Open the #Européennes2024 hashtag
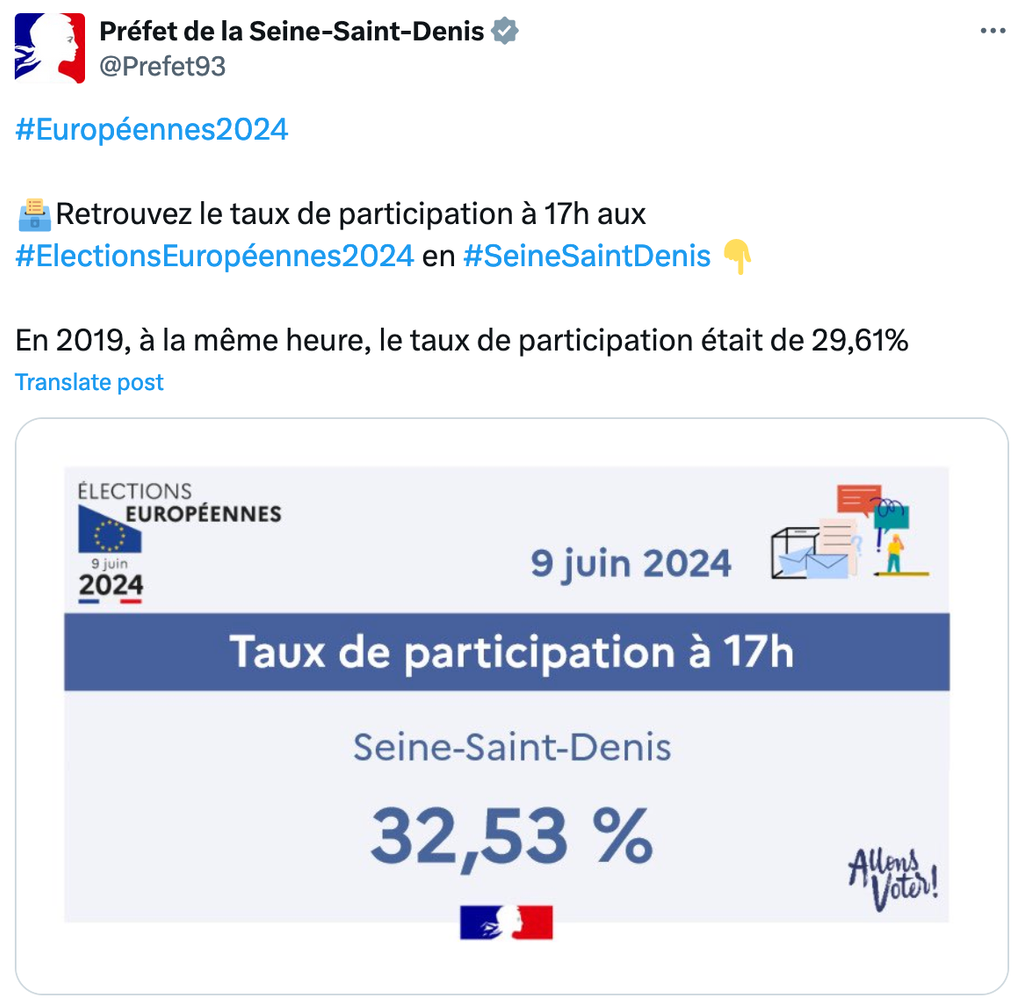Image resolution: width=1024 pixels, height=998 pixels. pyautogui.click(x=152, y=129)
